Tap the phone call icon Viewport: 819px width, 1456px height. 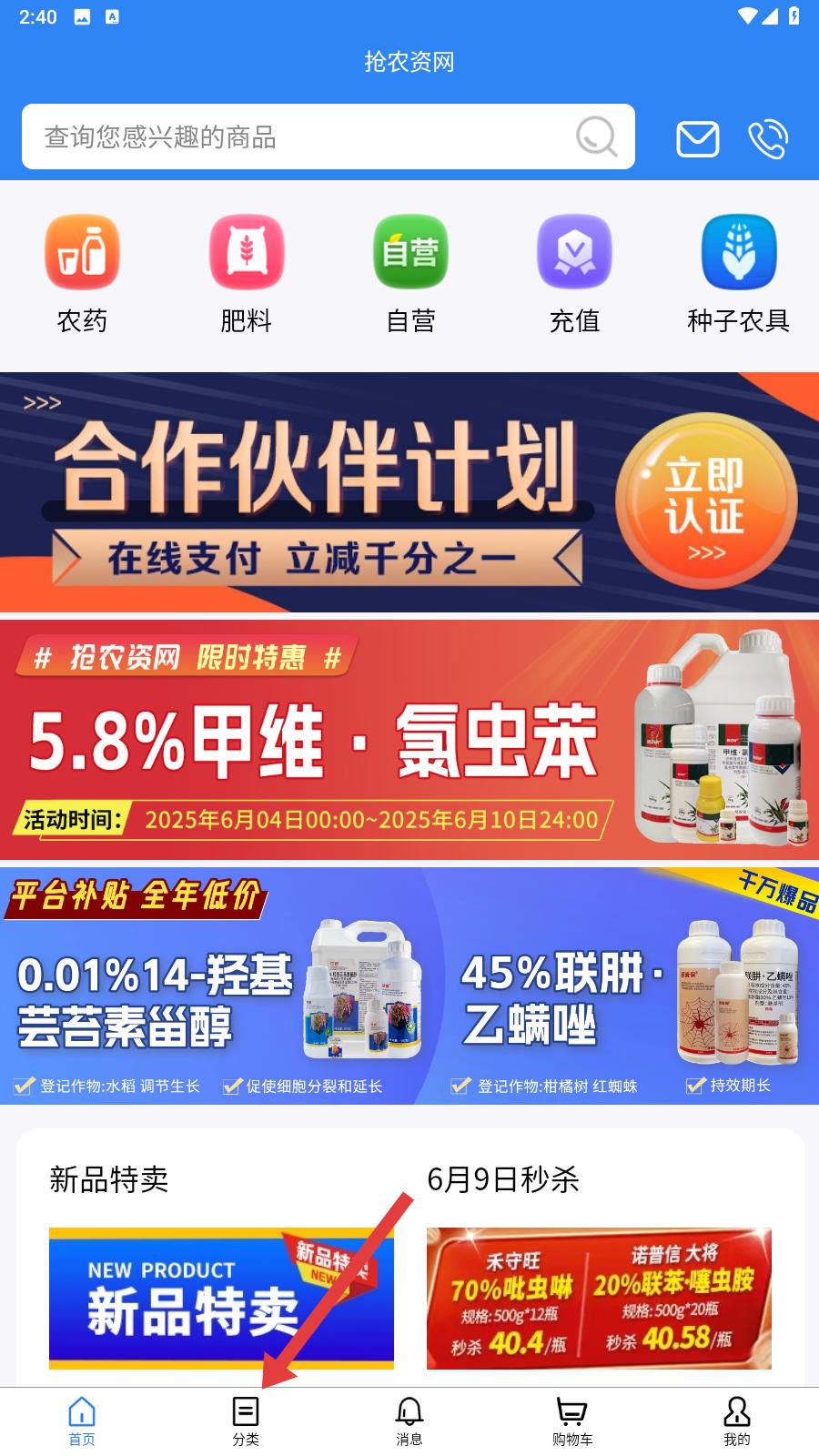768,139
